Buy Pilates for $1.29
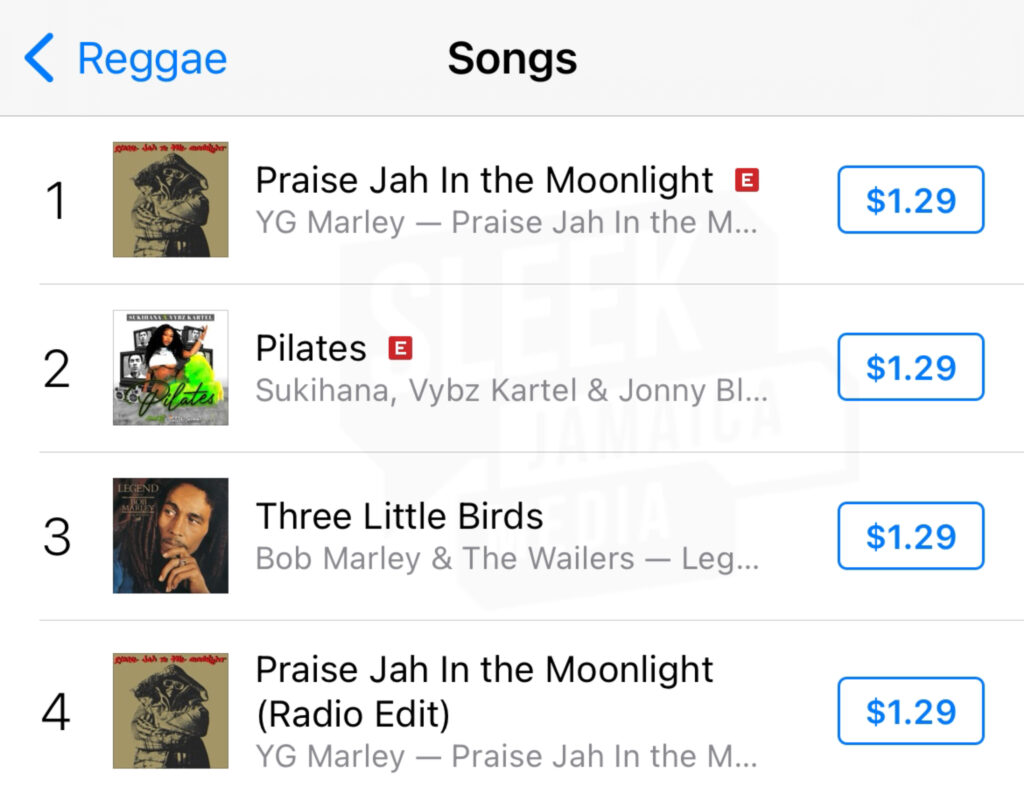 [x=910, y=368]
